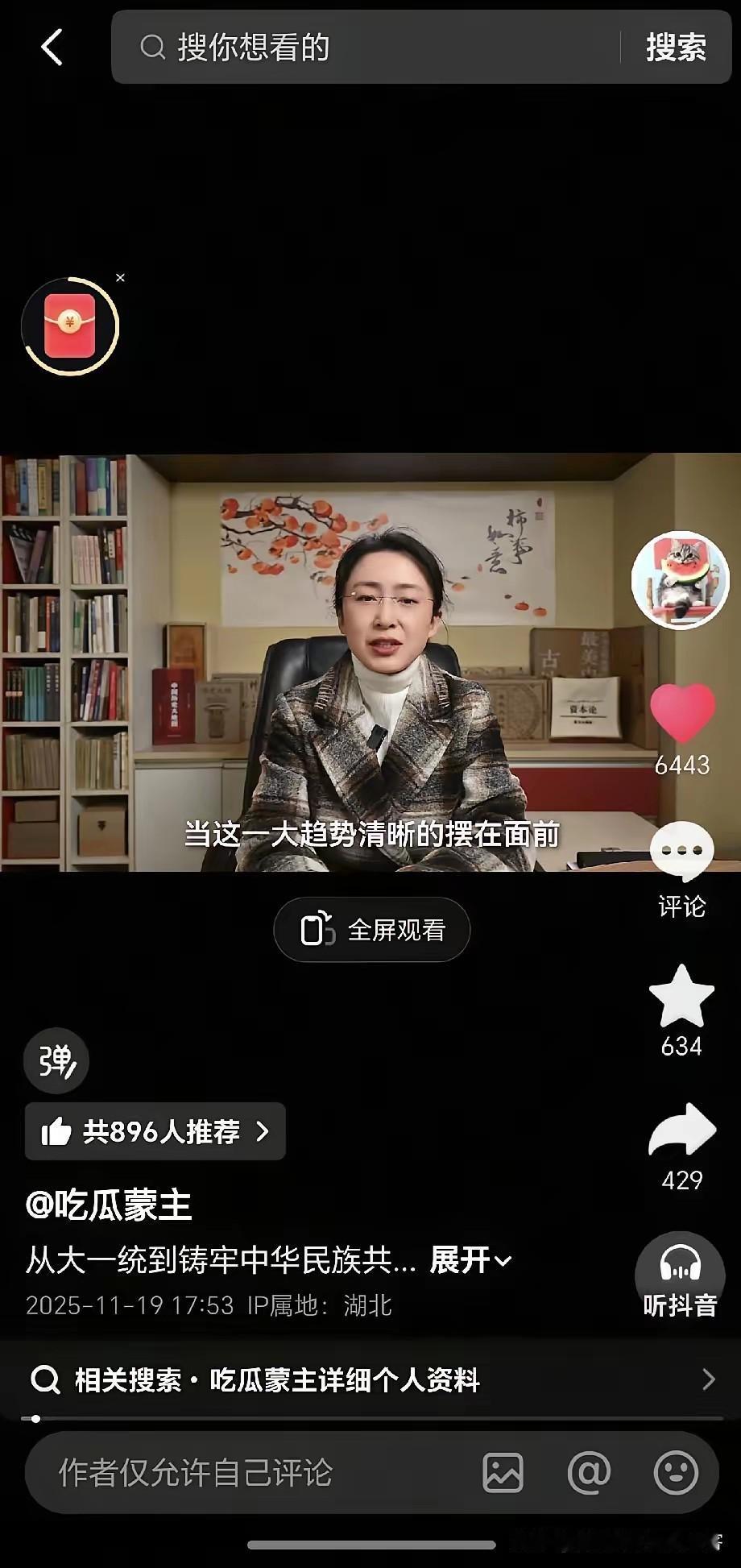Image resolution: width=741 pixels, height=1568 pixels.
Task: Like the video with the heart icon
Action: pyautogui.click(x=681, y=712)
